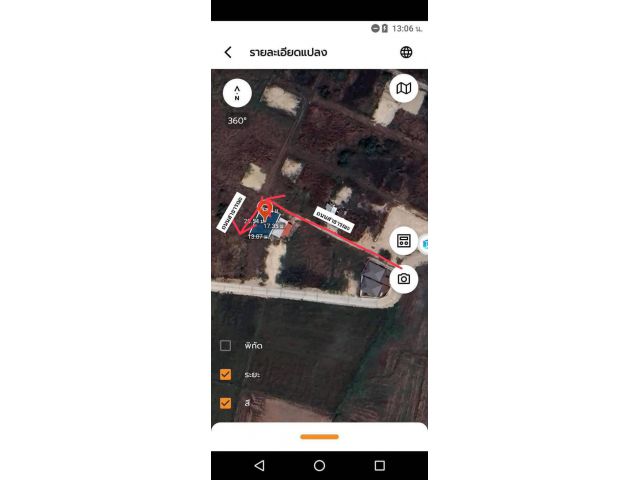
Task: Uncheck the ระยะ checkbox
Action: pos(226,374)
